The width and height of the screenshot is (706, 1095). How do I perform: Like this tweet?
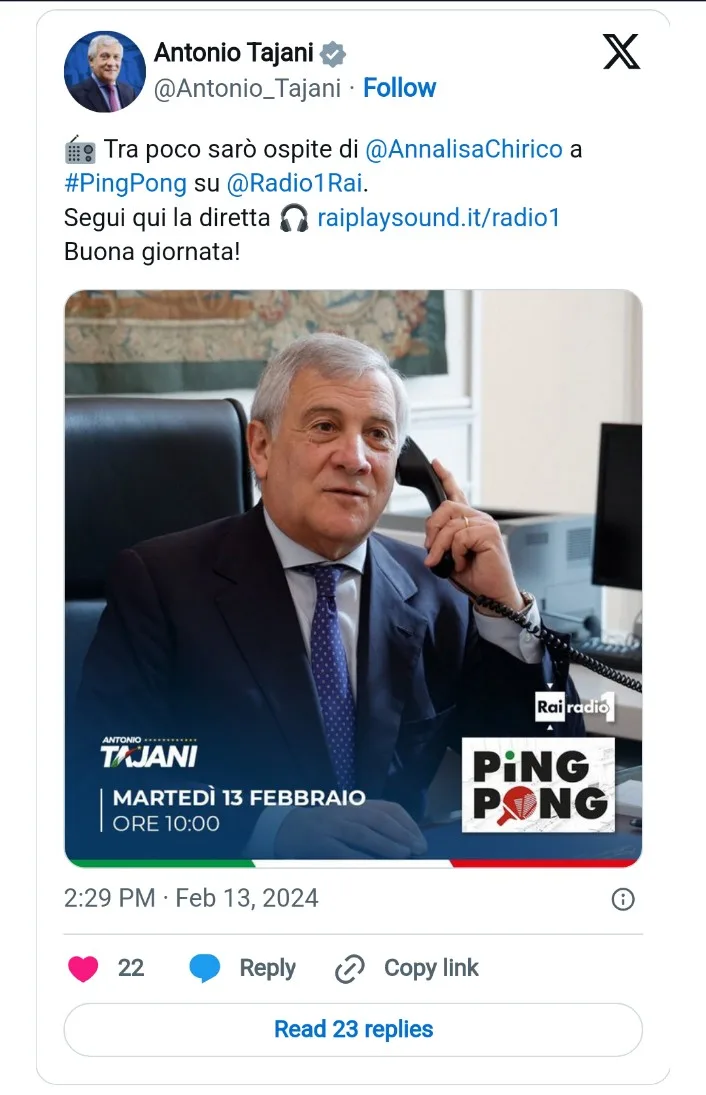pos(84,968)
